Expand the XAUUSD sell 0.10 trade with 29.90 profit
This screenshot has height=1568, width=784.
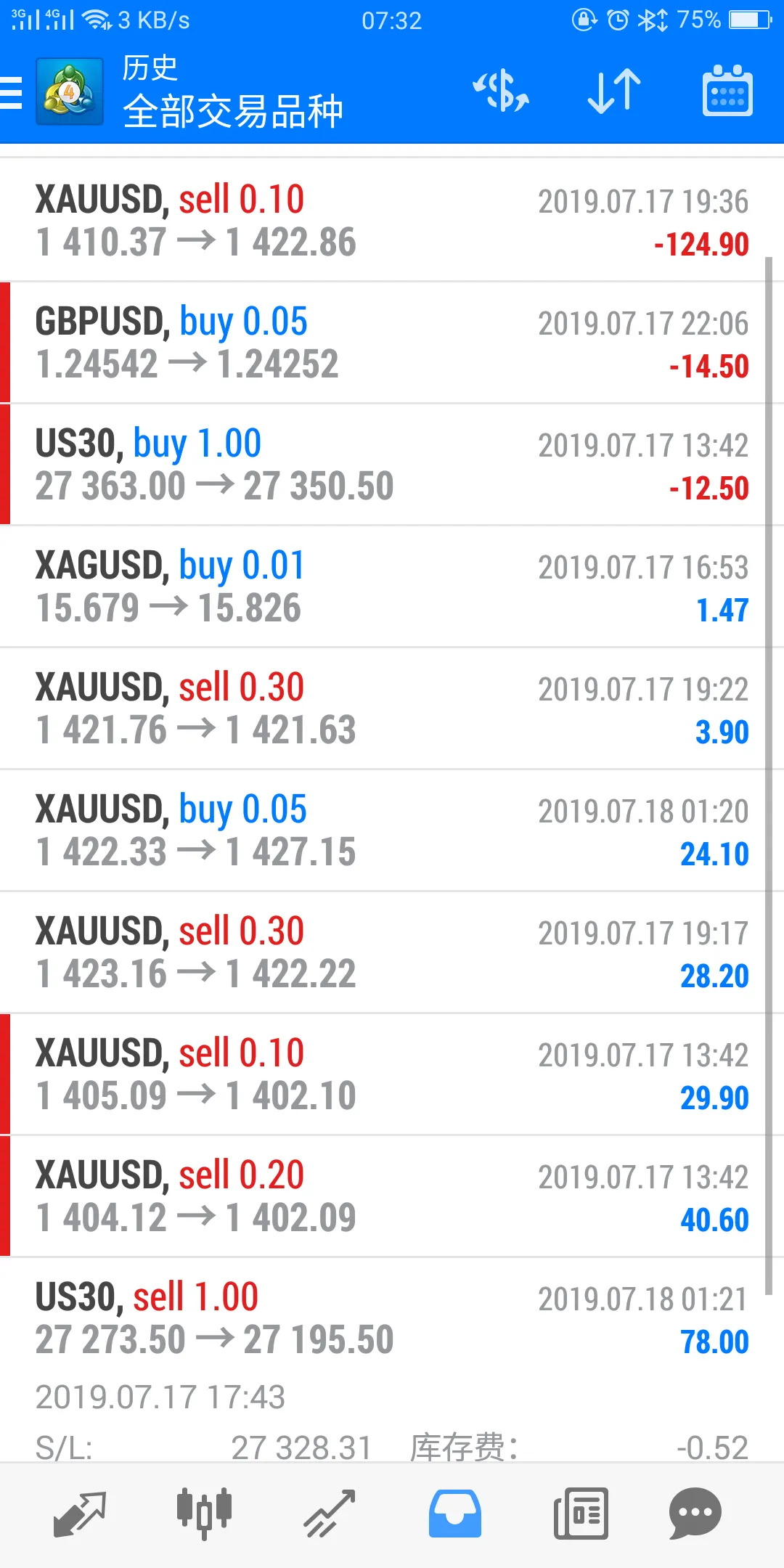point(392,1074)
